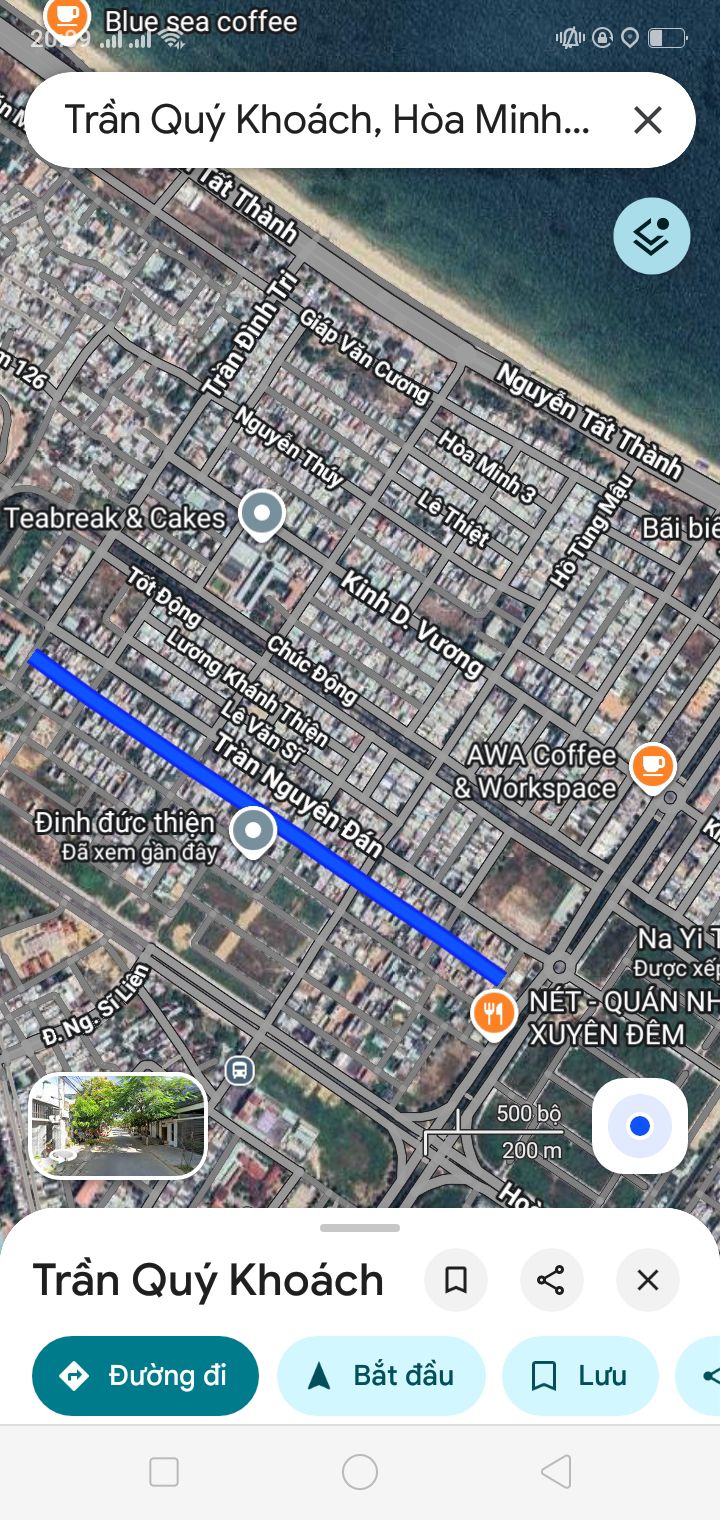Center map on my current location
The height and width of the screenshot is (1520, 720).
640,1126
